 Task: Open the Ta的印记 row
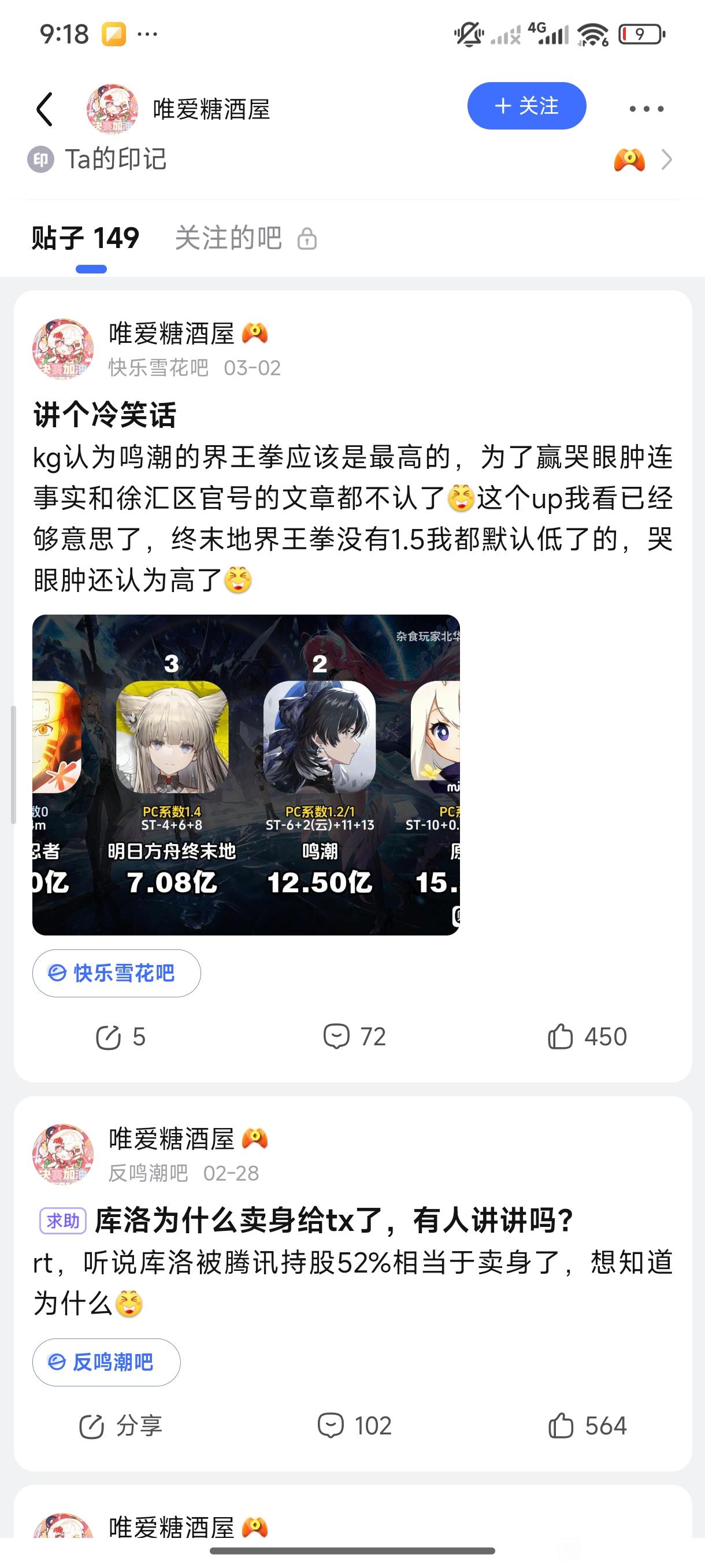(116, 160)
